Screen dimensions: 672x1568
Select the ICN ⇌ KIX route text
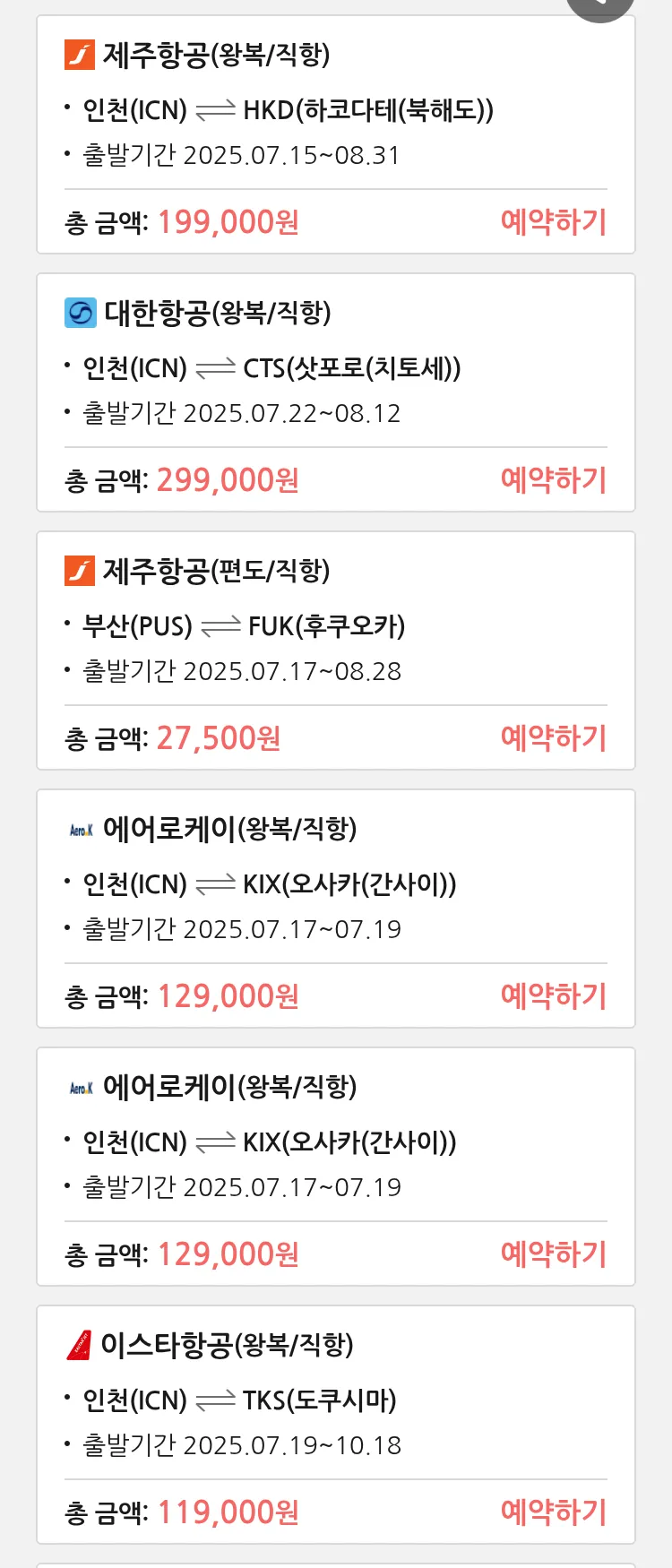[x=264, y=883]
